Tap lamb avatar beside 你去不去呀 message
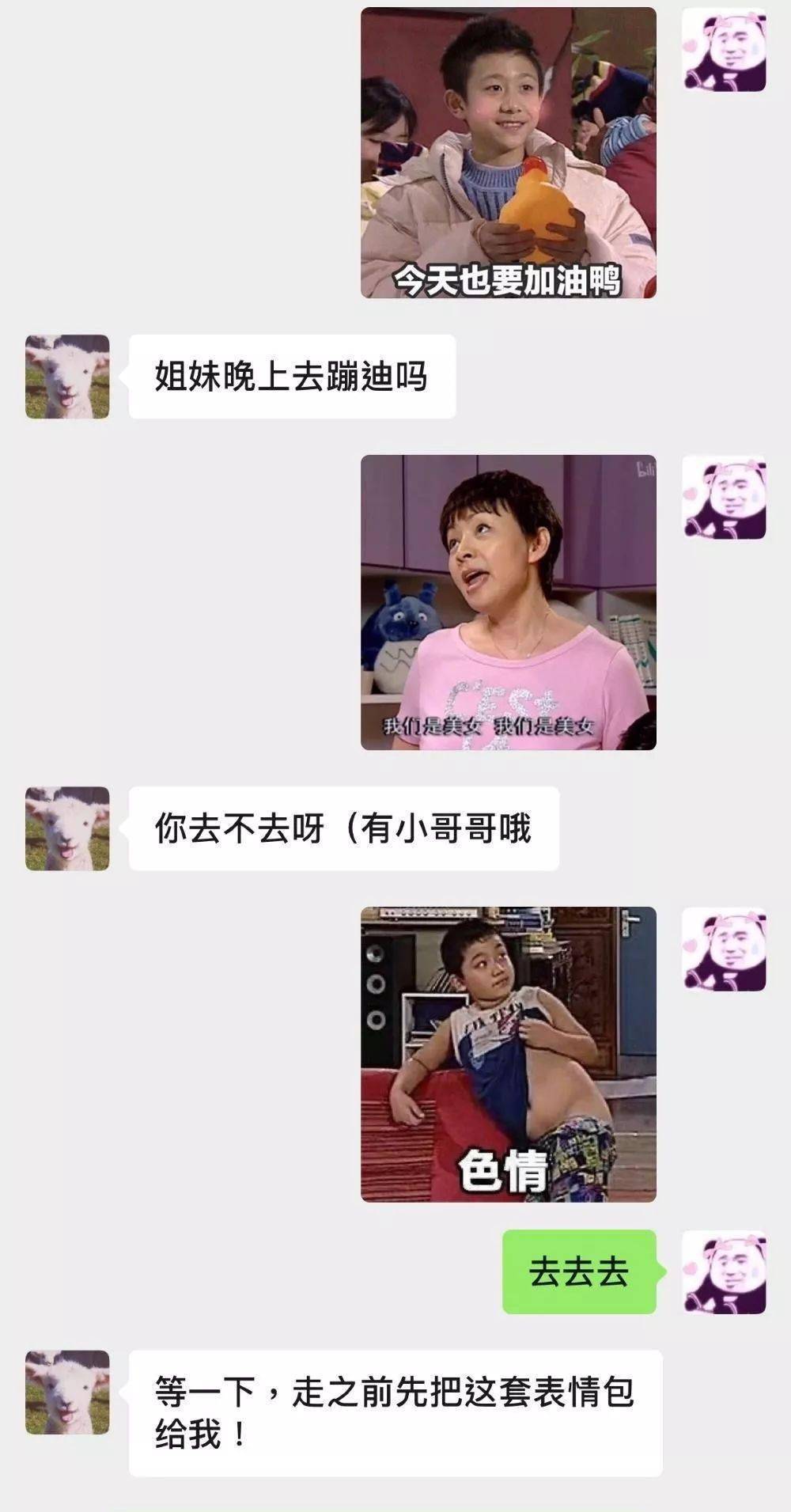 point(67,828)
